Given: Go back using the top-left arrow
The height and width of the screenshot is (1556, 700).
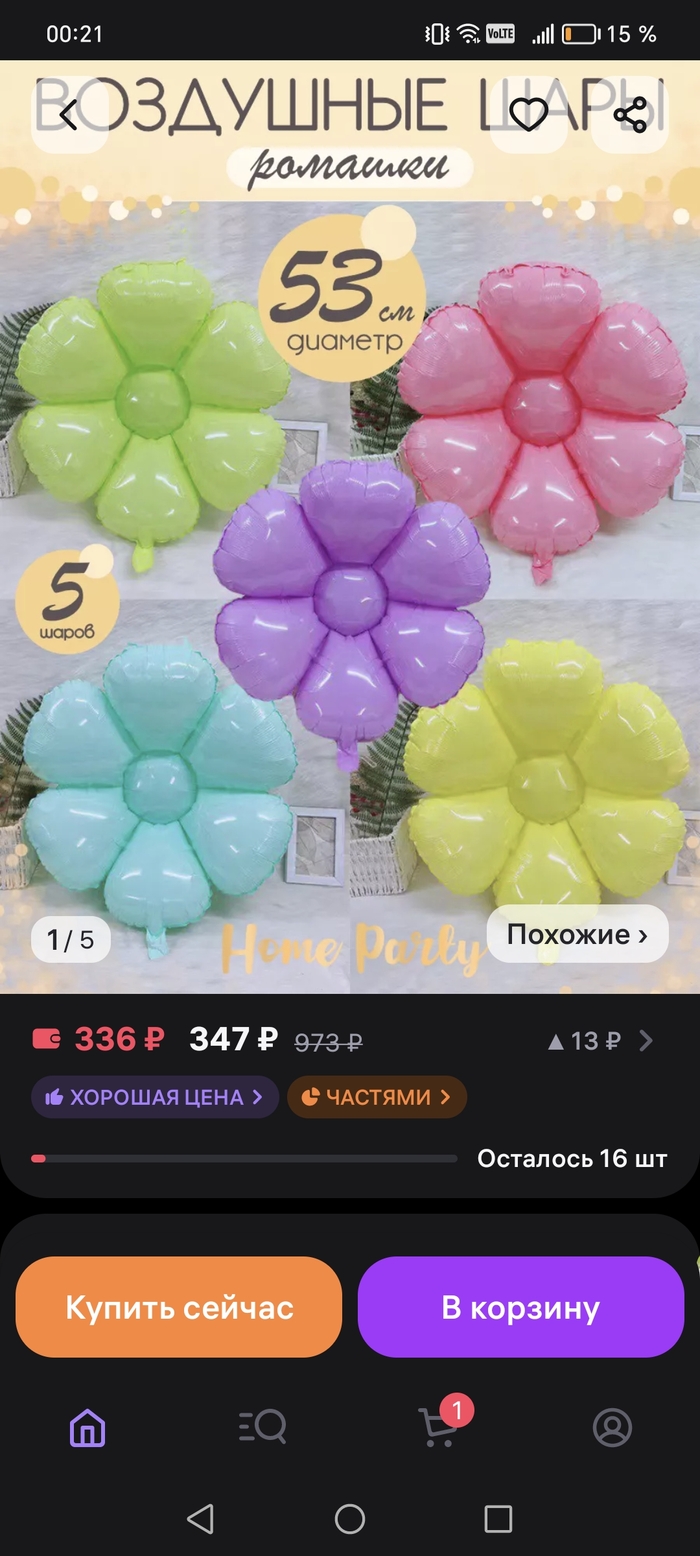Looking at the screenshot, I should (x=68, y=115).
